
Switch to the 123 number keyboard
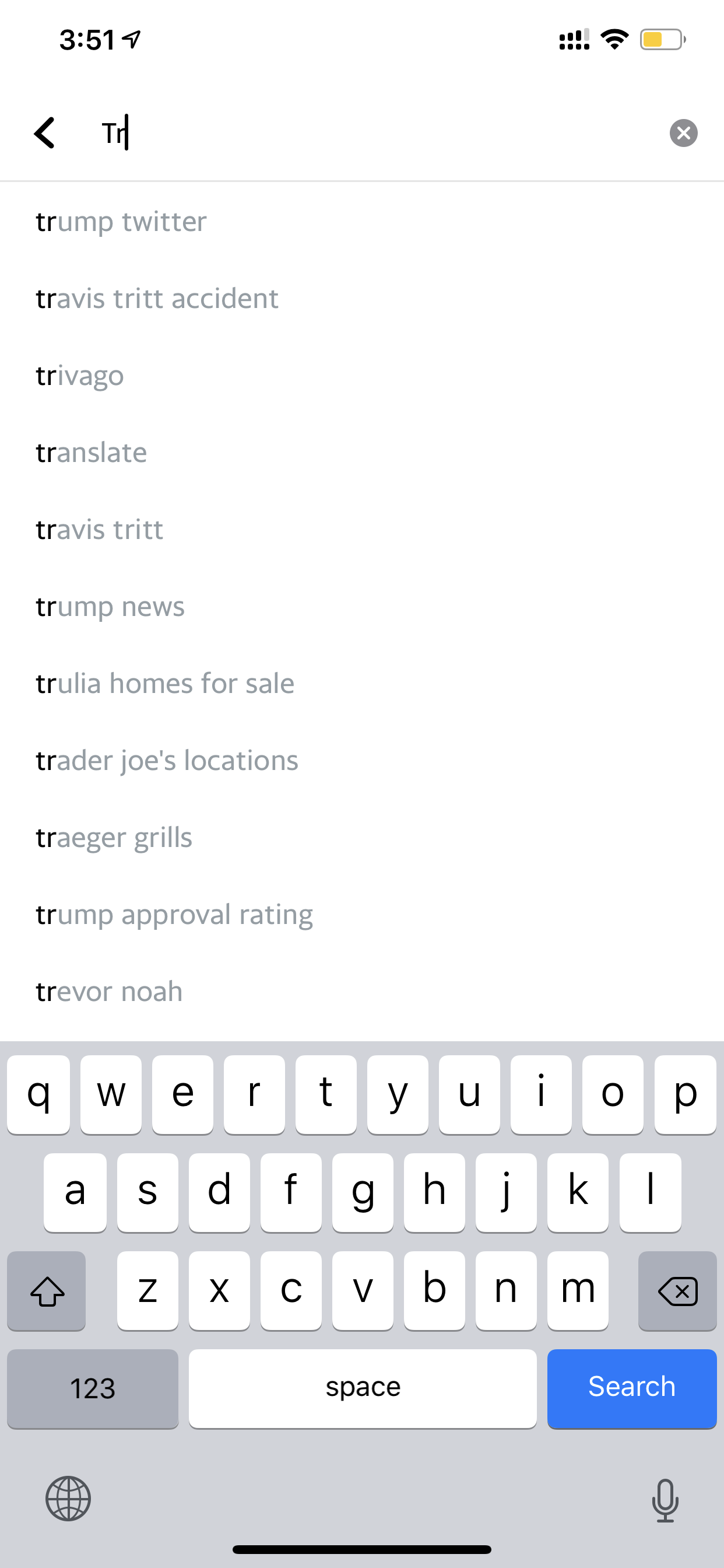93,1388
